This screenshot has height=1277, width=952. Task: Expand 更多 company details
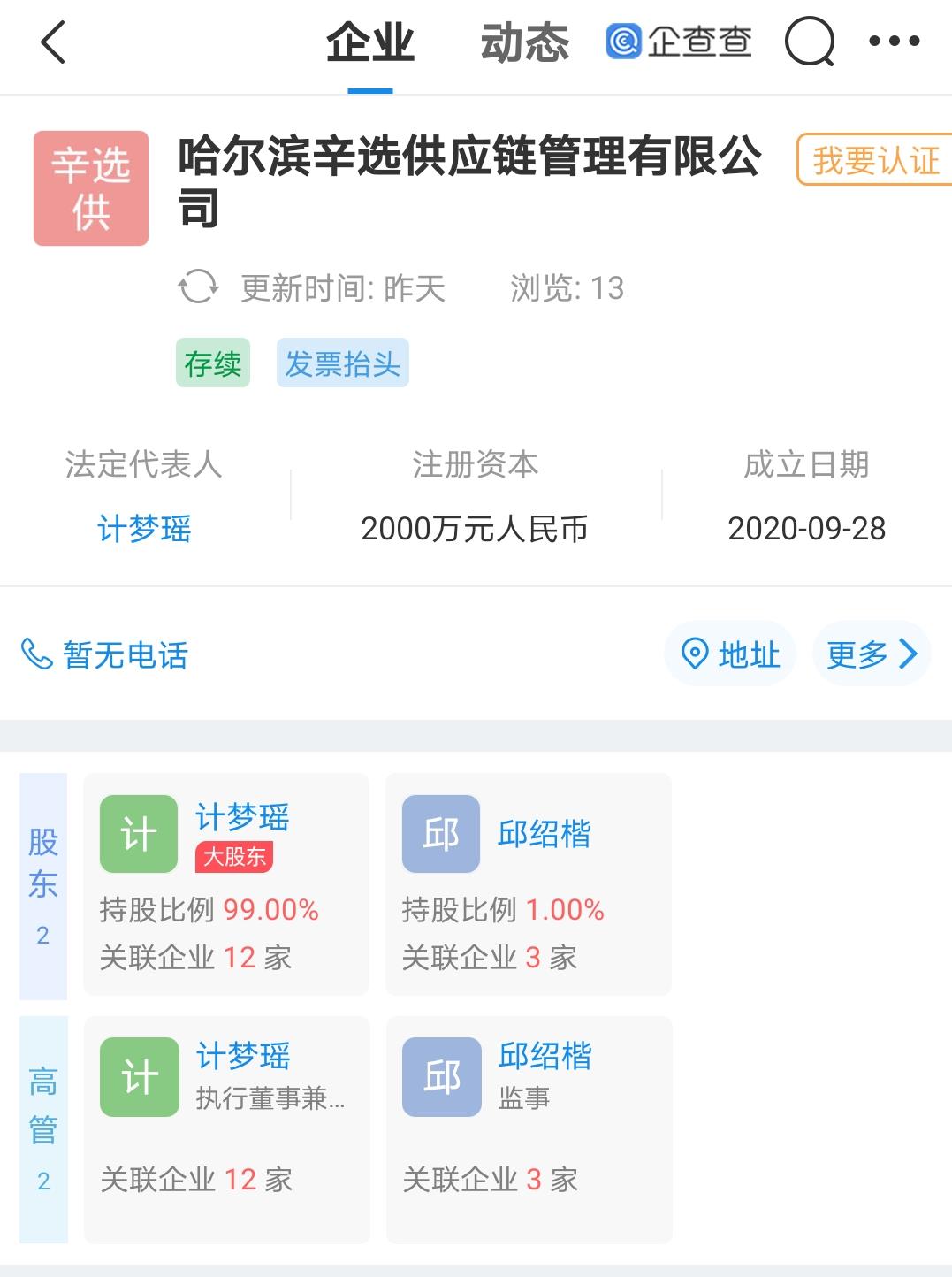pyautogui.click(x=872, y=654)
